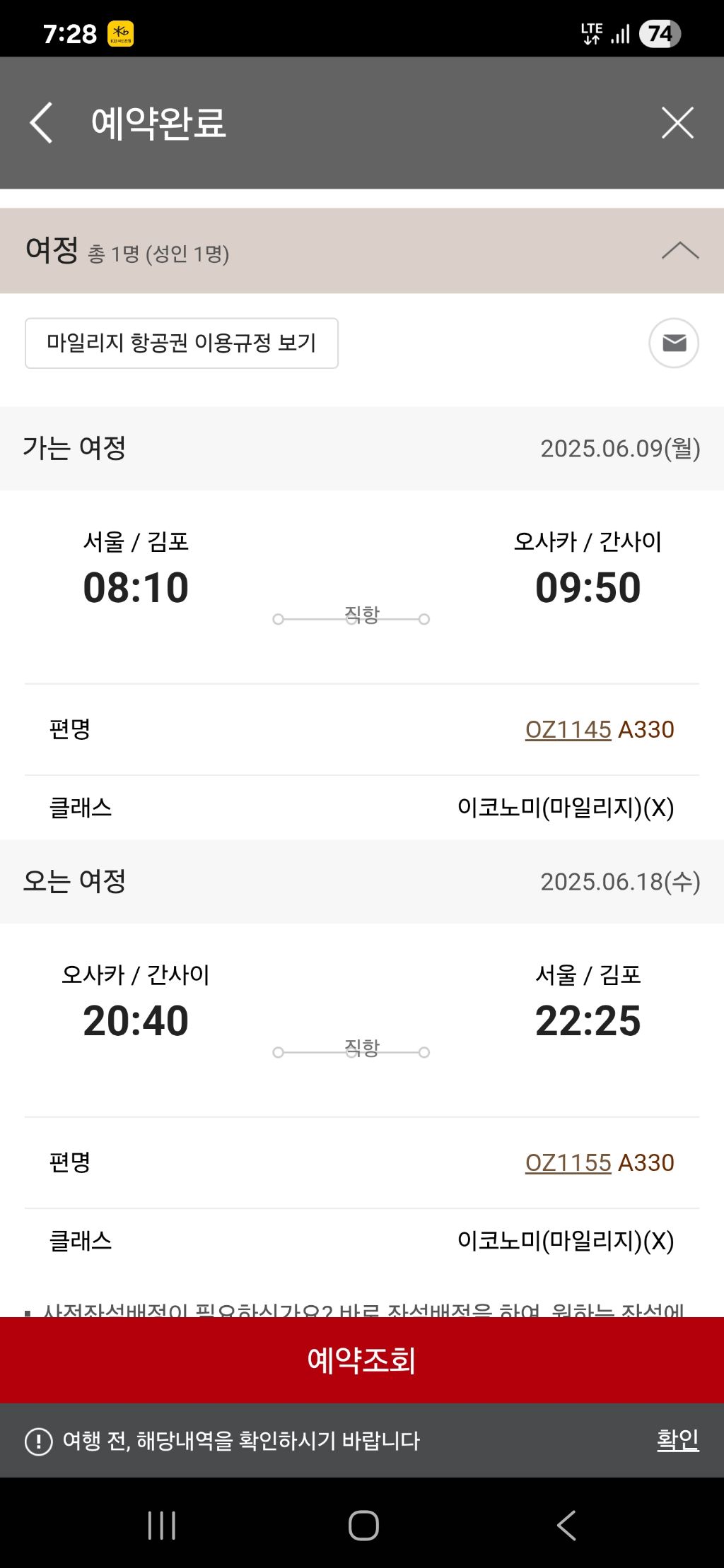Tap the 예약조회 button

[x=362, y=1360]
